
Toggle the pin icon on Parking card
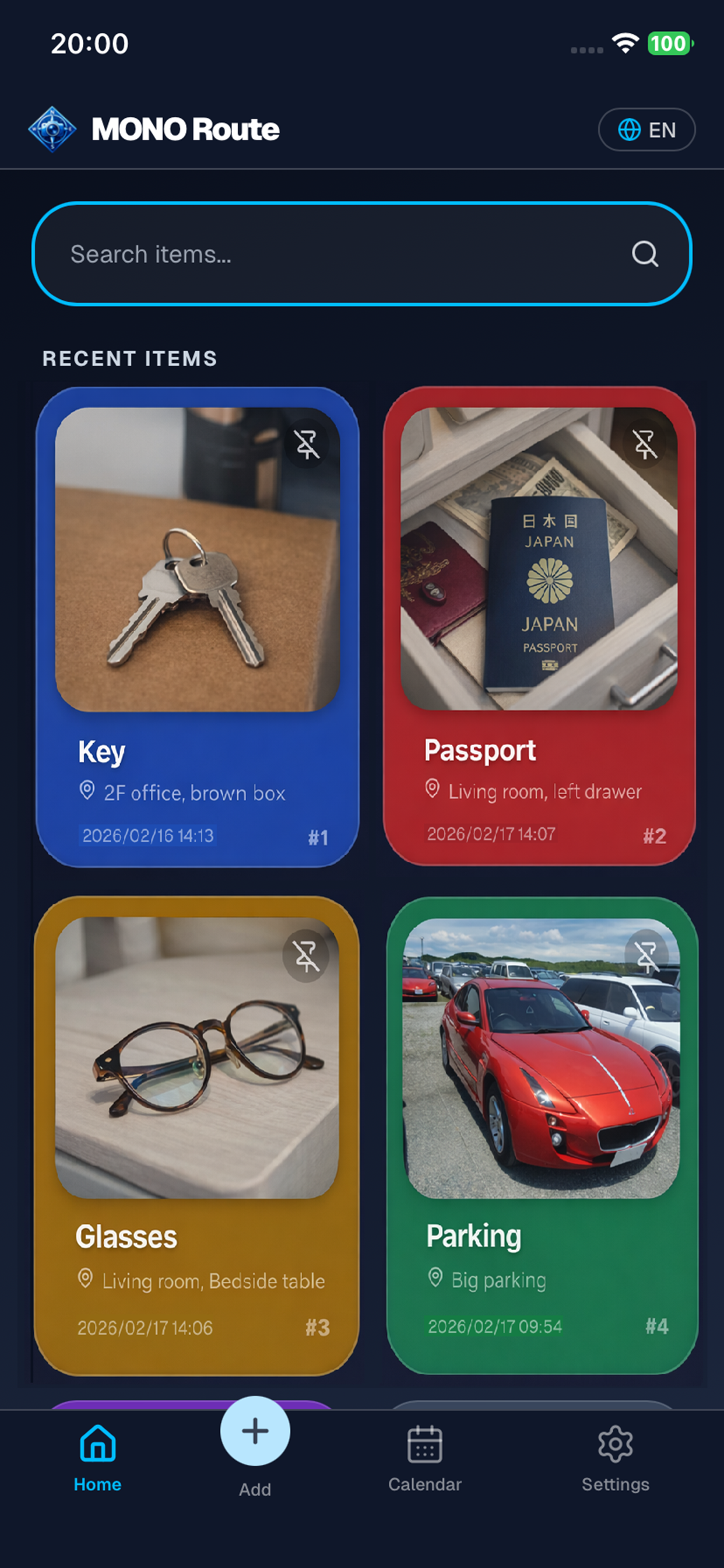coord(646,956)
